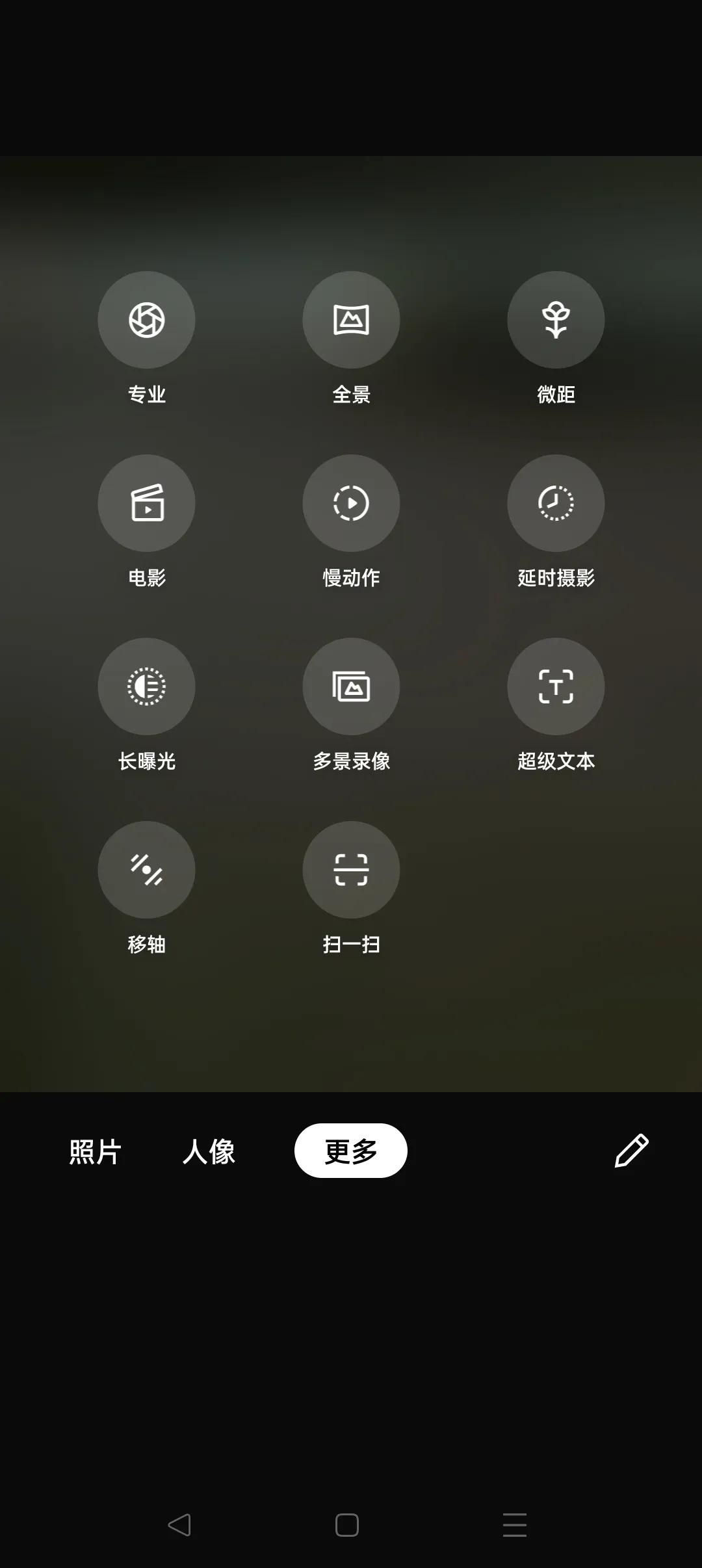Select the 微距 macro flower icon
This screenshot has width=702, height=1568.
pyautogui.click(x=556, y=320)
